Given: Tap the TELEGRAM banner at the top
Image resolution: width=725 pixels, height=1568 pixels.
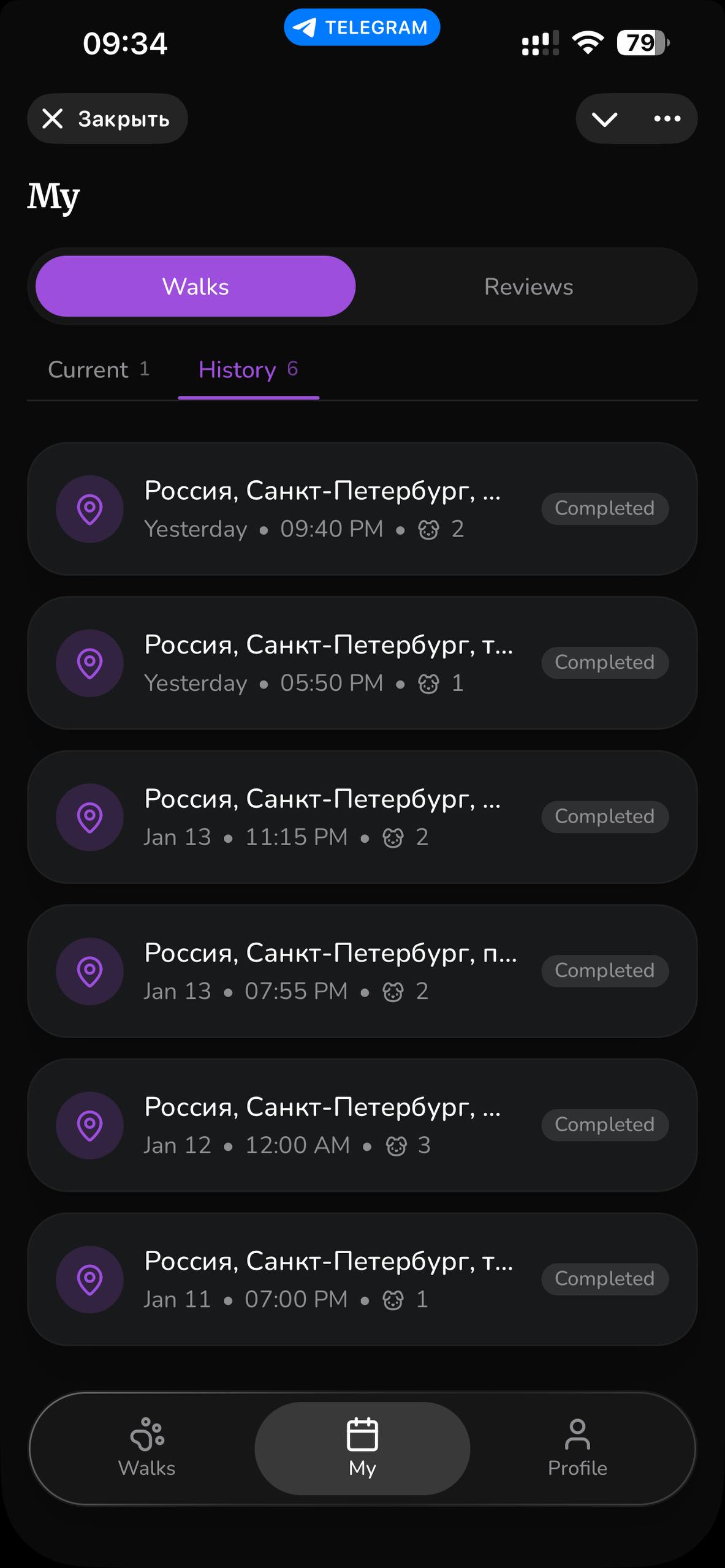Looking at the screenshot, I should (x=362, y=26).
